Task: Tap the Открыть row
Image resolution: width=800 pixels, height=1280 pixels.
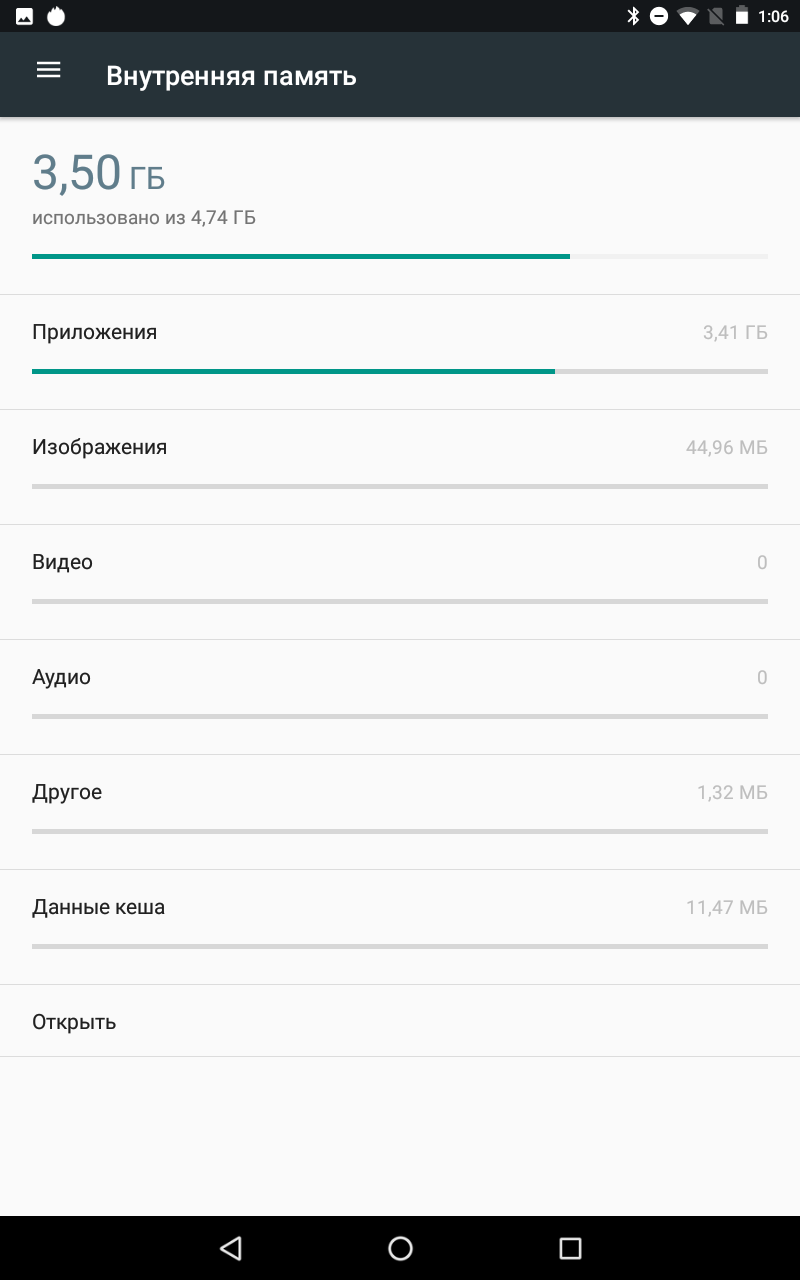Action: pyautogui.click(x=400, y=1021)
